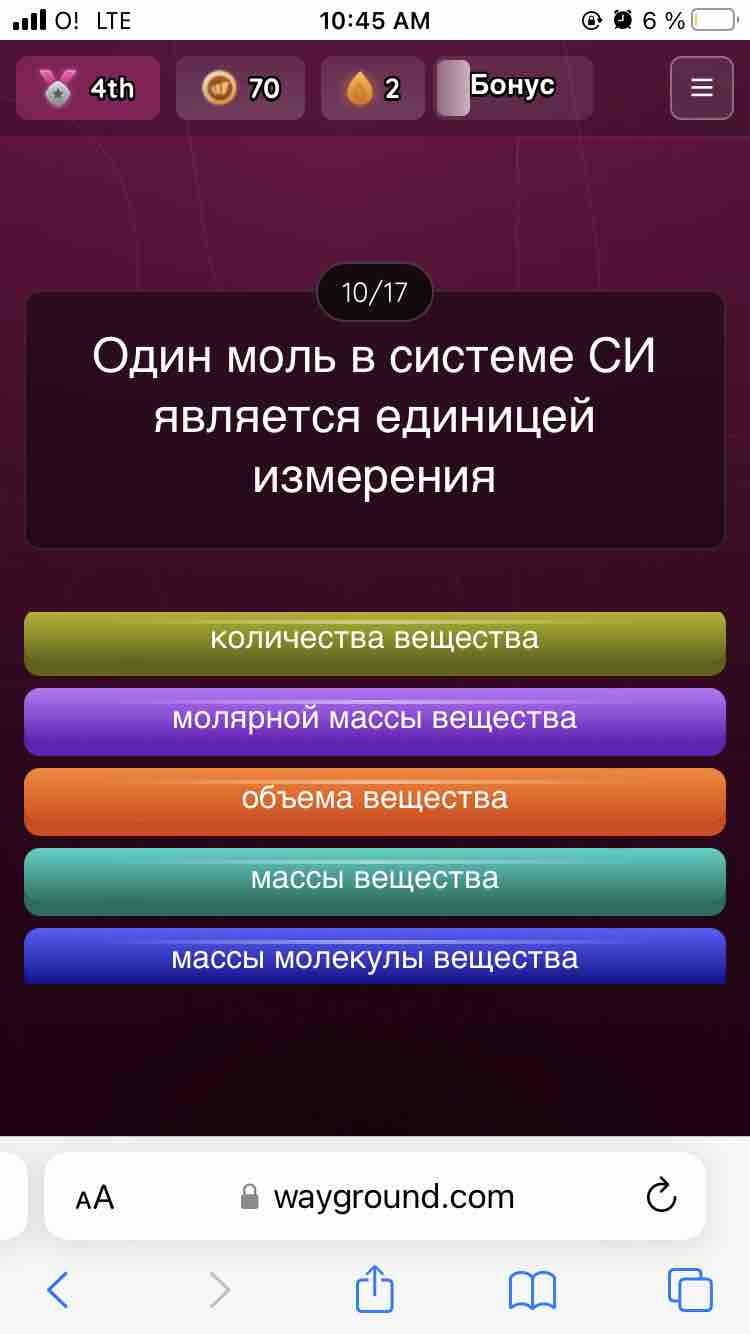Image resolution: width=750 pixels, height=1334 pixels.
Task: Open the hamburger menu button
Action: (x=701, y=88)
